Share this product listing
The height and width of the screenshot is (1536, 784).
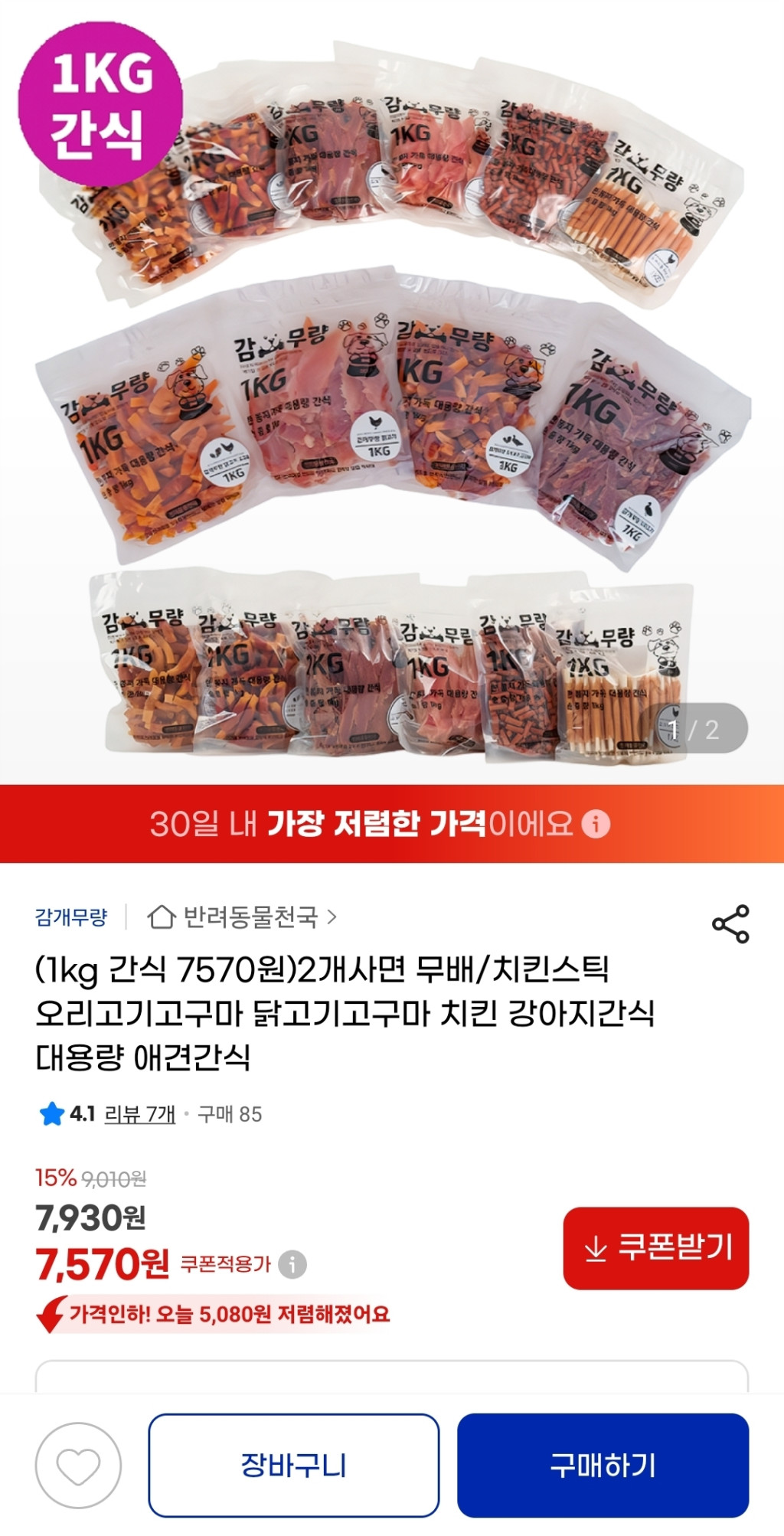pyautogui.click(x=730, y=923)
